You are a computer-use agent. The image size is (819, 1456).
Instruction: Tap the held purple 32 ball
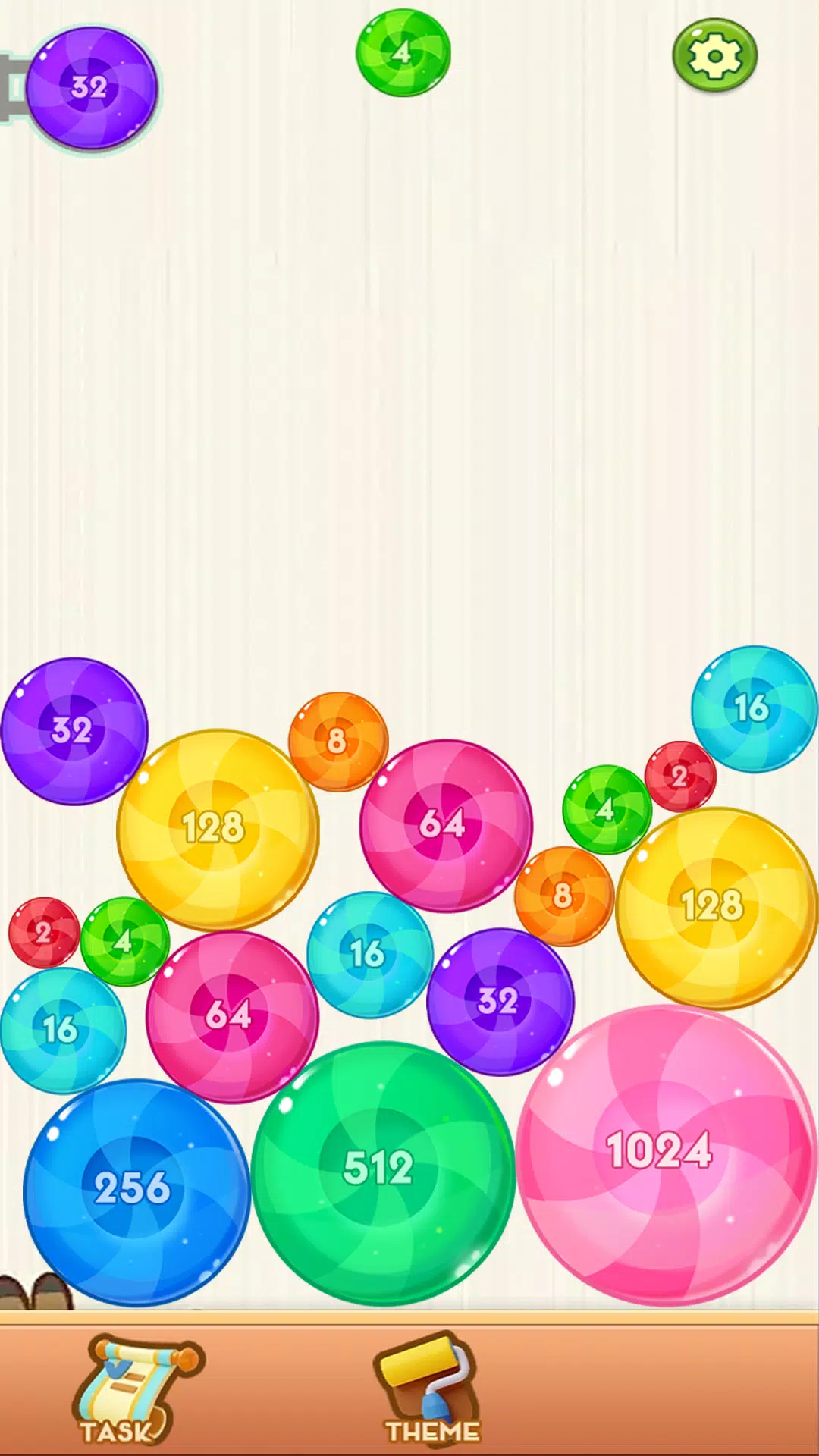[x=91, y=88]
